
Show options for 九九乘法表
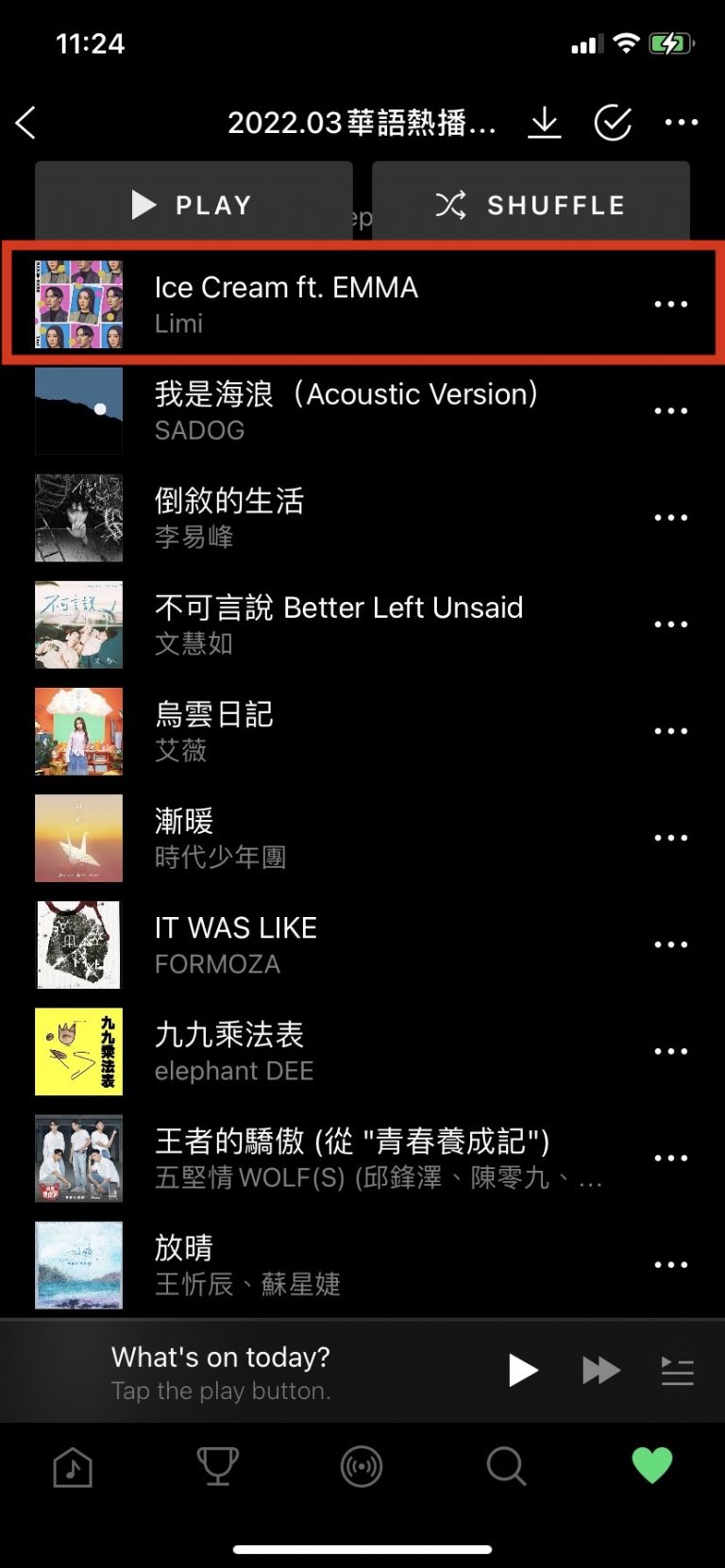pyautogui.click(x=670, y=1051)
